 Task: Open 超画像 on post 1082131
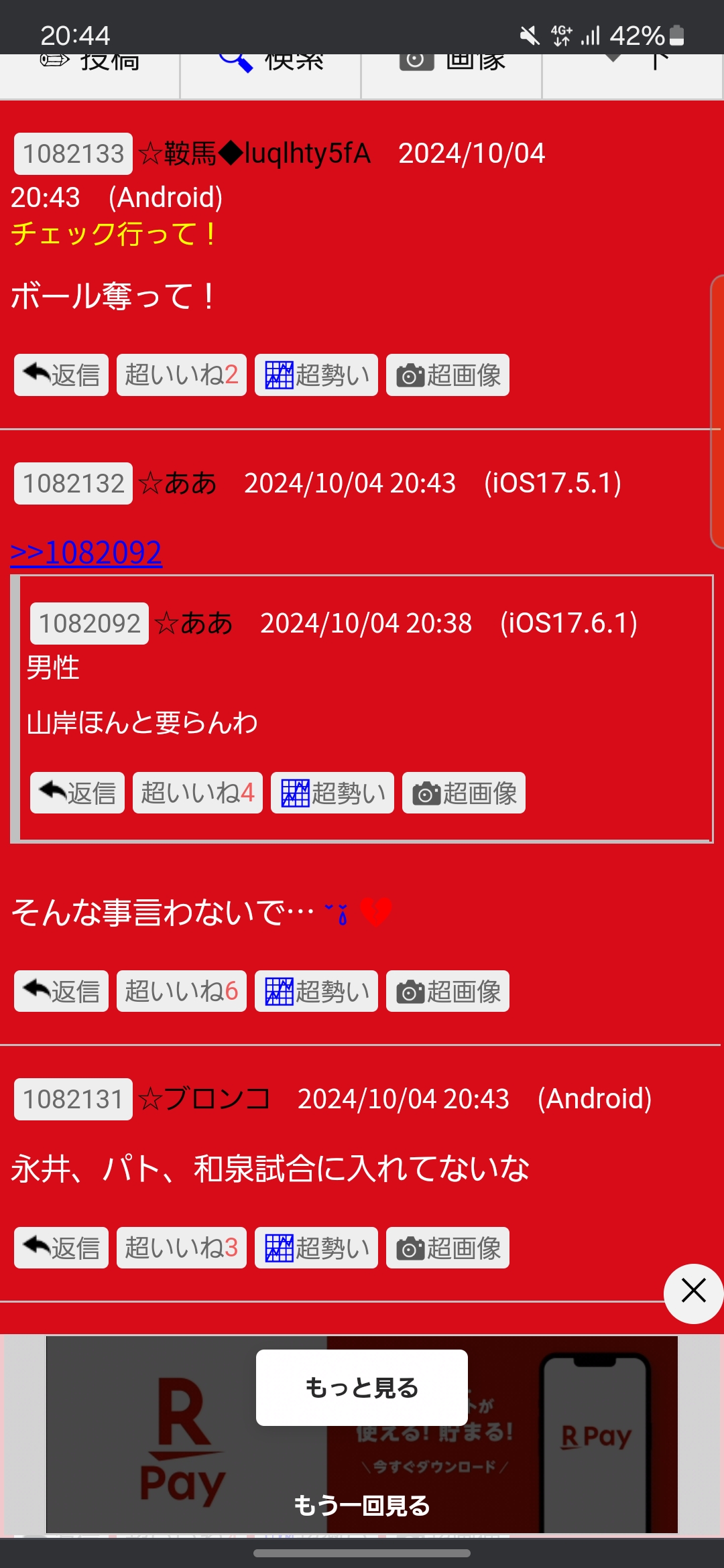(x=448, y=1248)
